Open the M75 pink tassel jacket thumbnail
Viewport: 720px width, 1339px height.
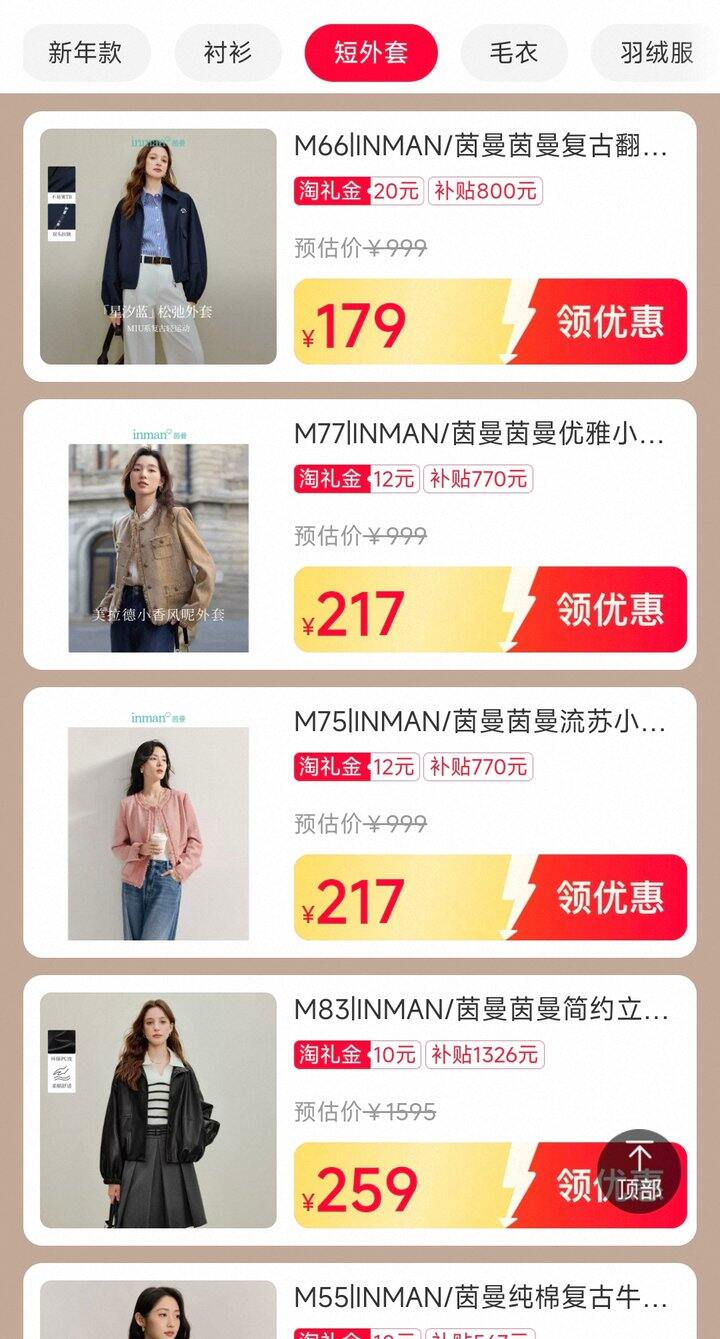point(160,822)
